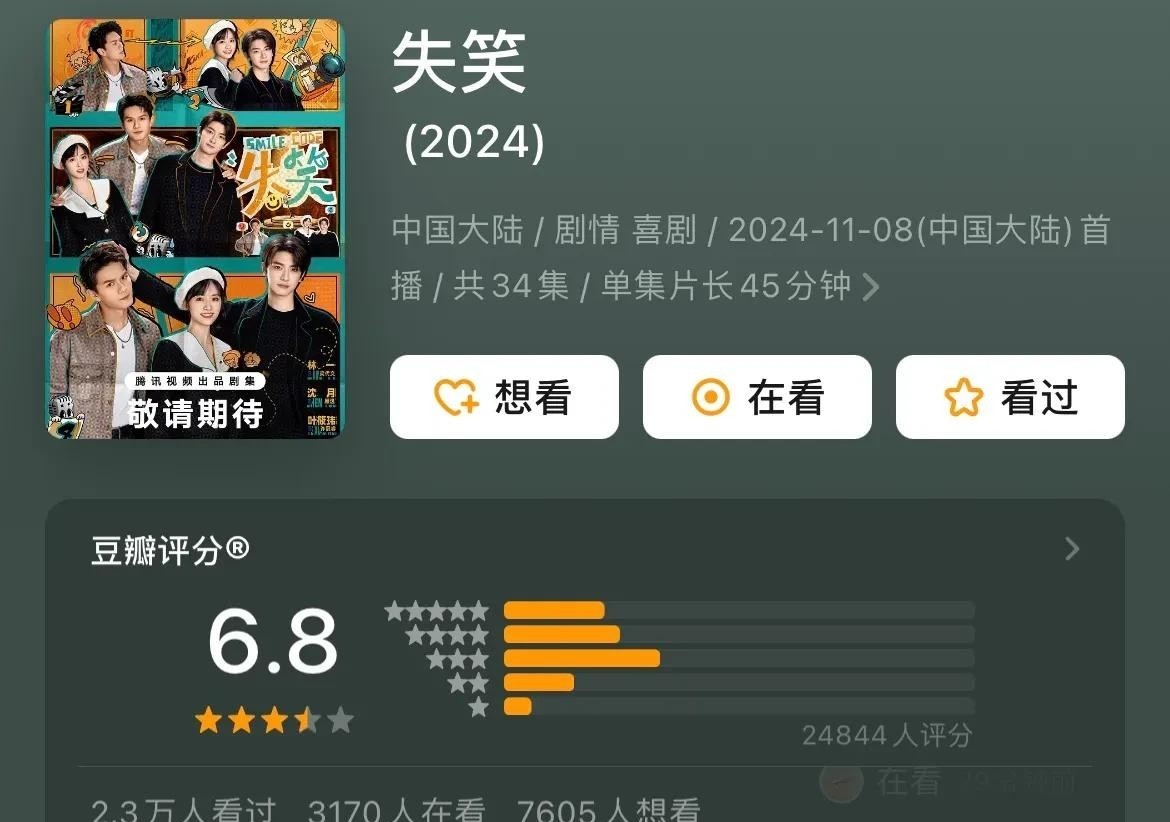
Task: Expand the show details chevron after 45分钟
Action: pyautogui.click(x=871, y=288)
